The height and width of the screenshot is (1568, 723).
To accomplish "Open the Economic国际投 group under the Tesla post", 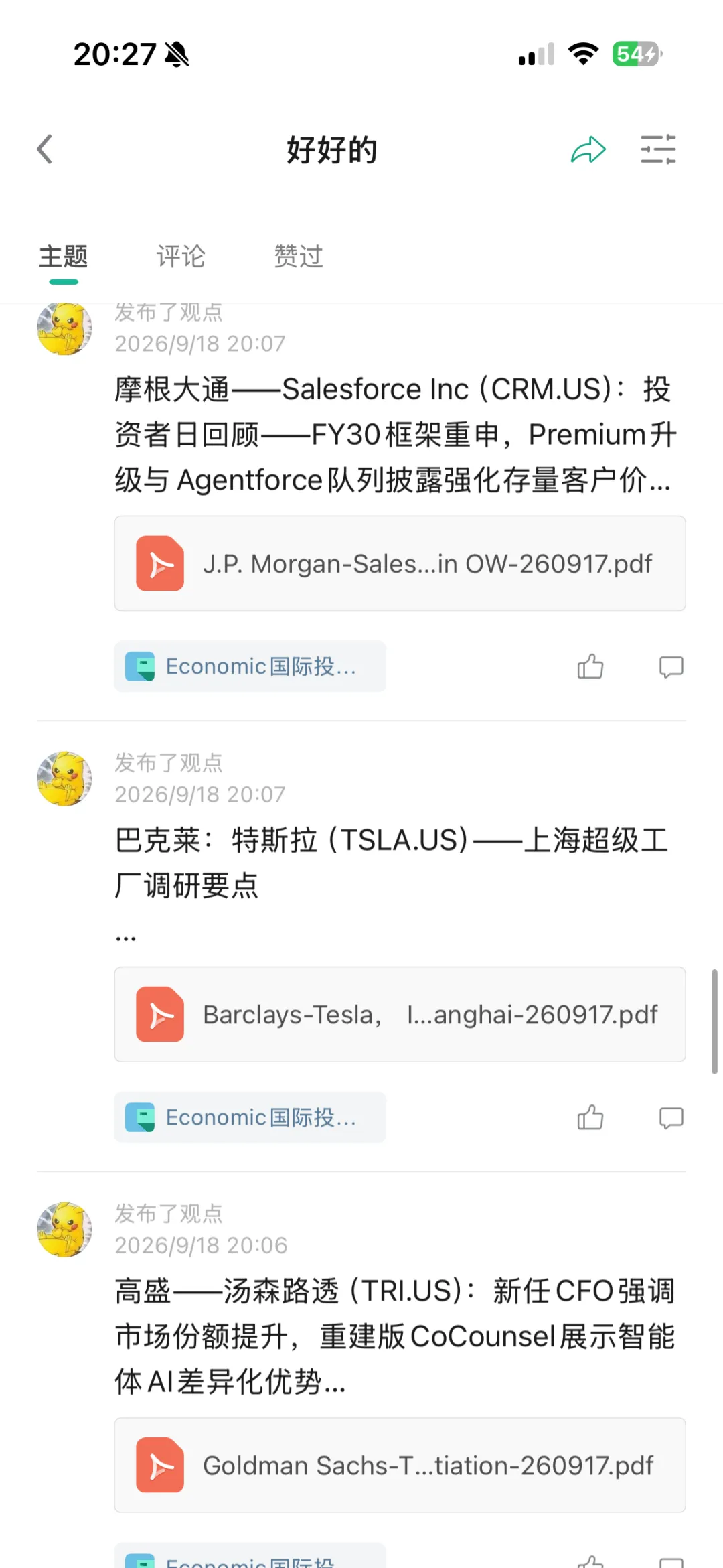I will coord(250,1117).
